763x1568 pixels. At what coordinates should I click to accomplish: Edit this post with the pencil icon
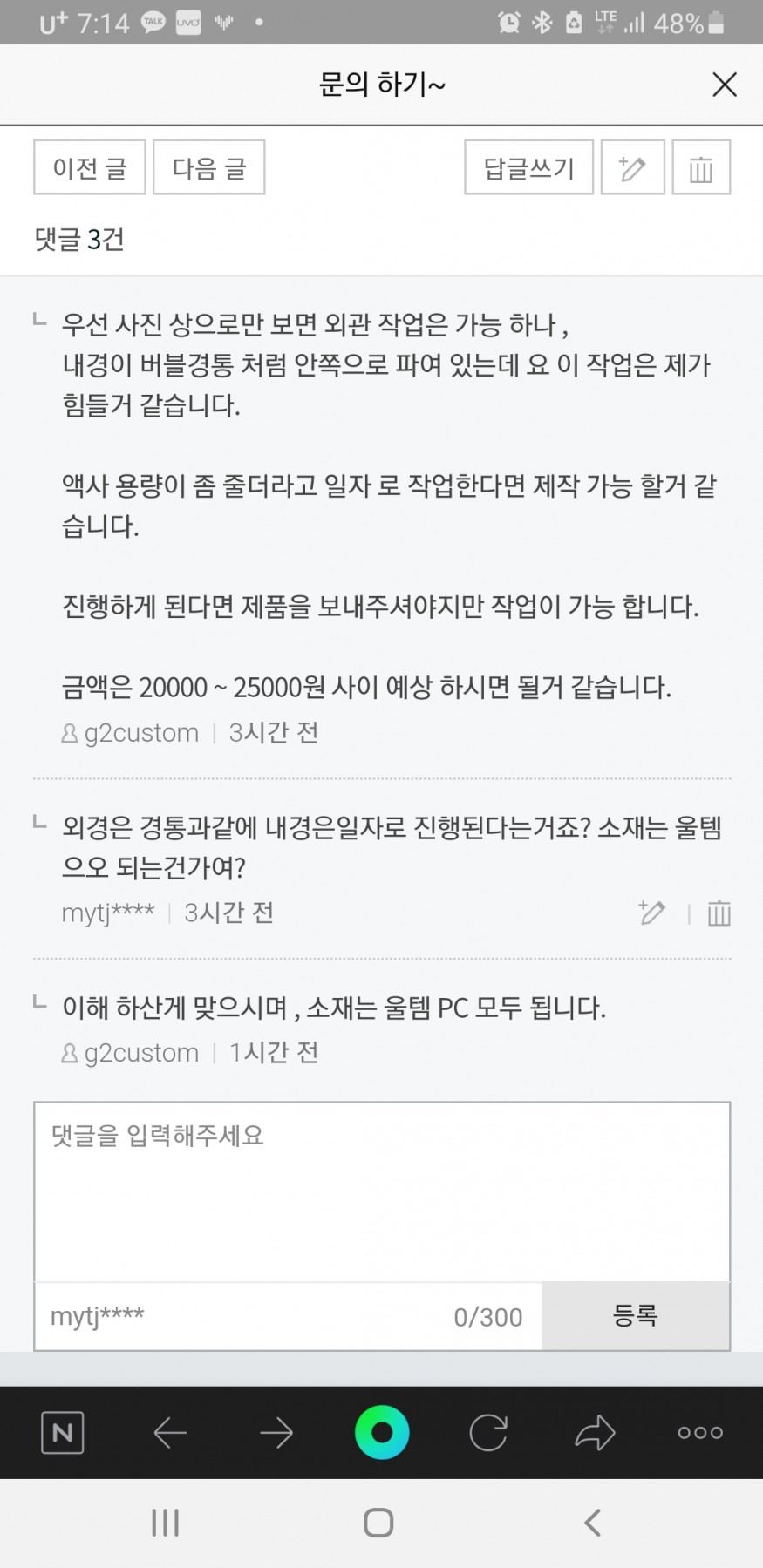pyautogui.click(x=632, y=167)
